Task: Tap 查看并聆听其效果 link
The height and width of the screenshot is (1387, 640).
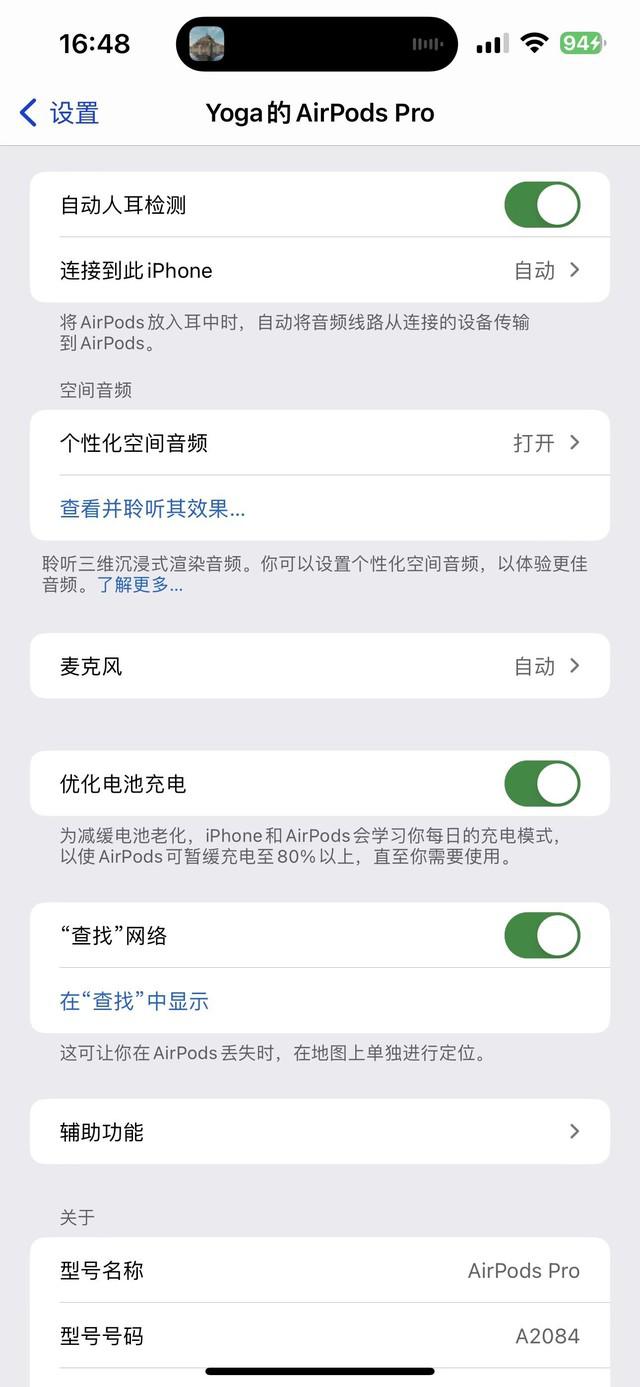Action: click(x=152, y=509)
